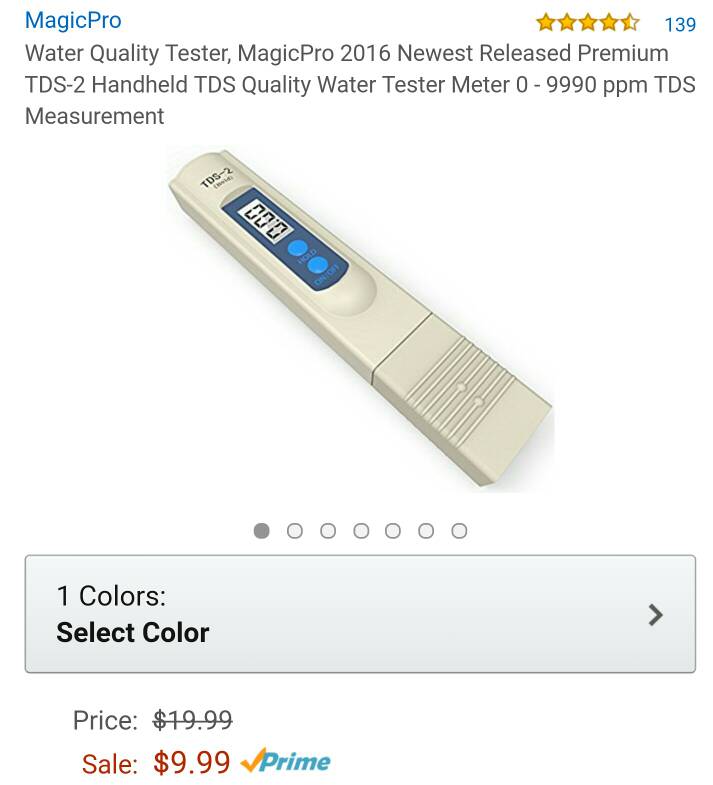The image size is (713, 785).
Task: Jump to the second image dot
Action: click(x=294, y=531)
